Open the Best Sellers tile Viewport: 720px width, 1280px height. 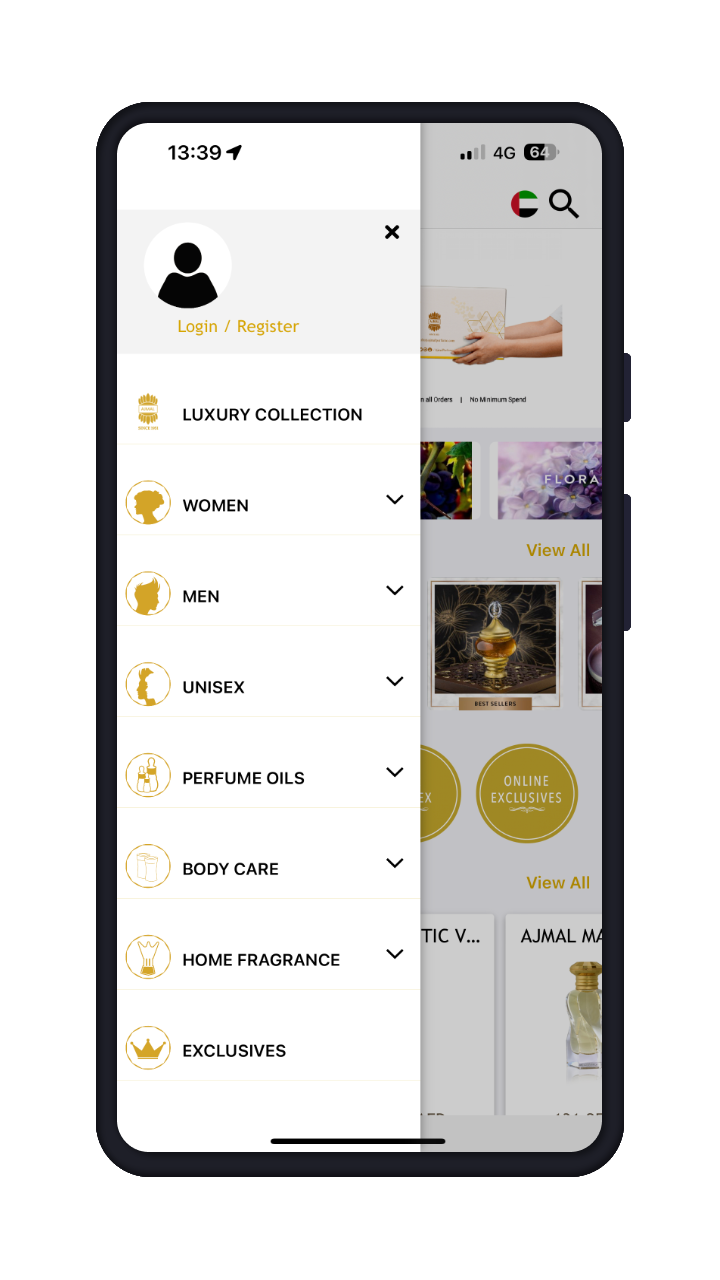[x=494, y=646]
